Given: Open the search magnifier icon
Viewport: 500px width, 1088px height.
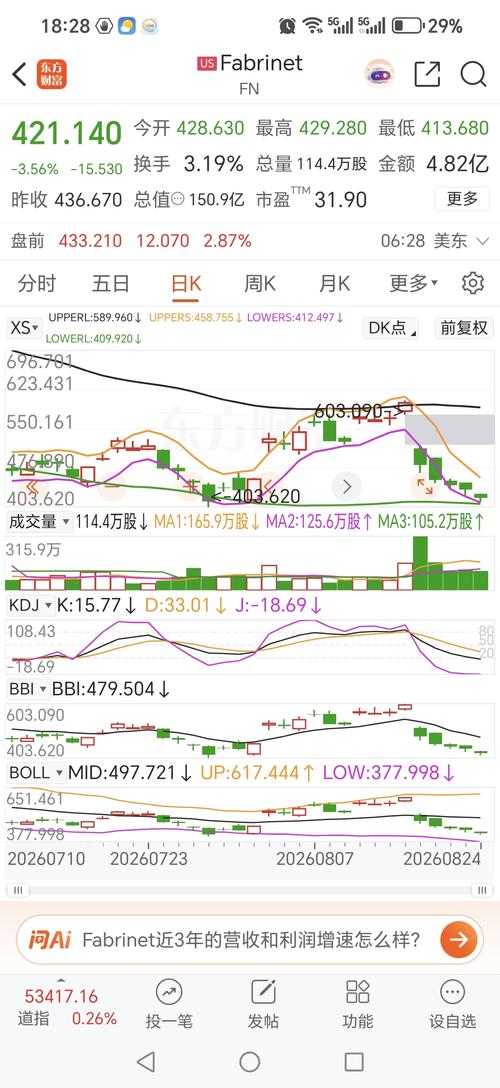Looking at the screenshot, I should tap(473, 74).
